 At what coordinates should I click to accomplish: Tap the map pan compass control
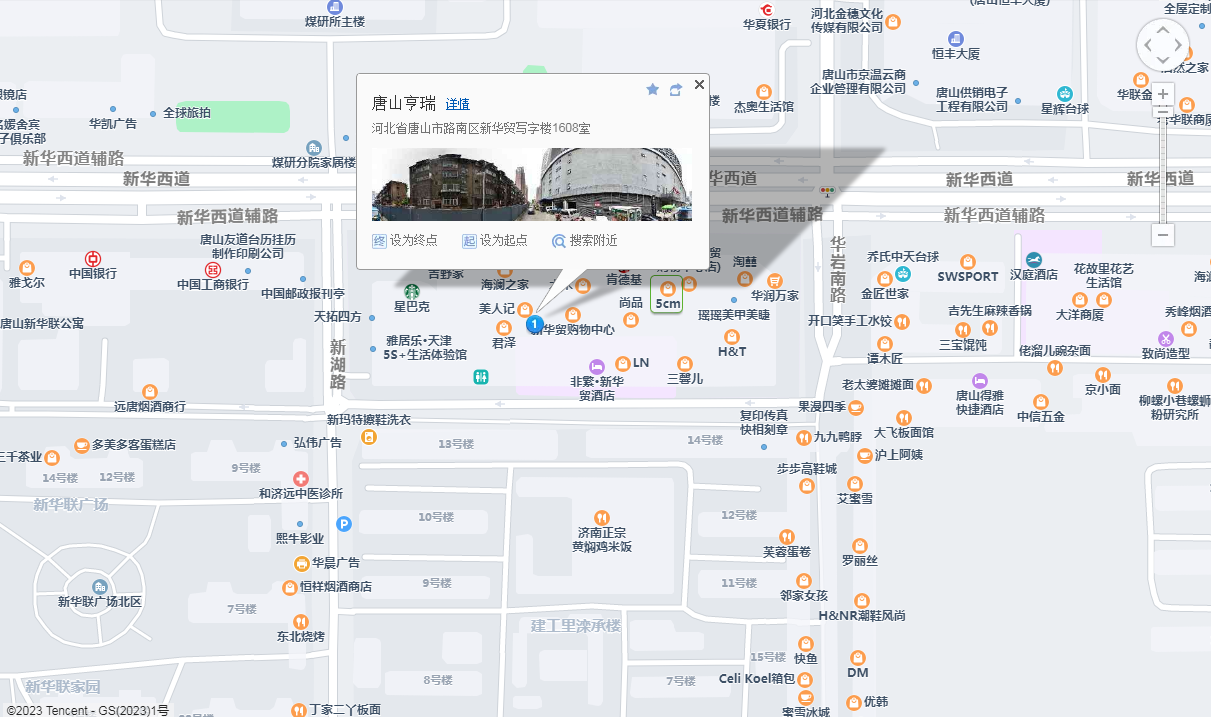point(1163,45)
